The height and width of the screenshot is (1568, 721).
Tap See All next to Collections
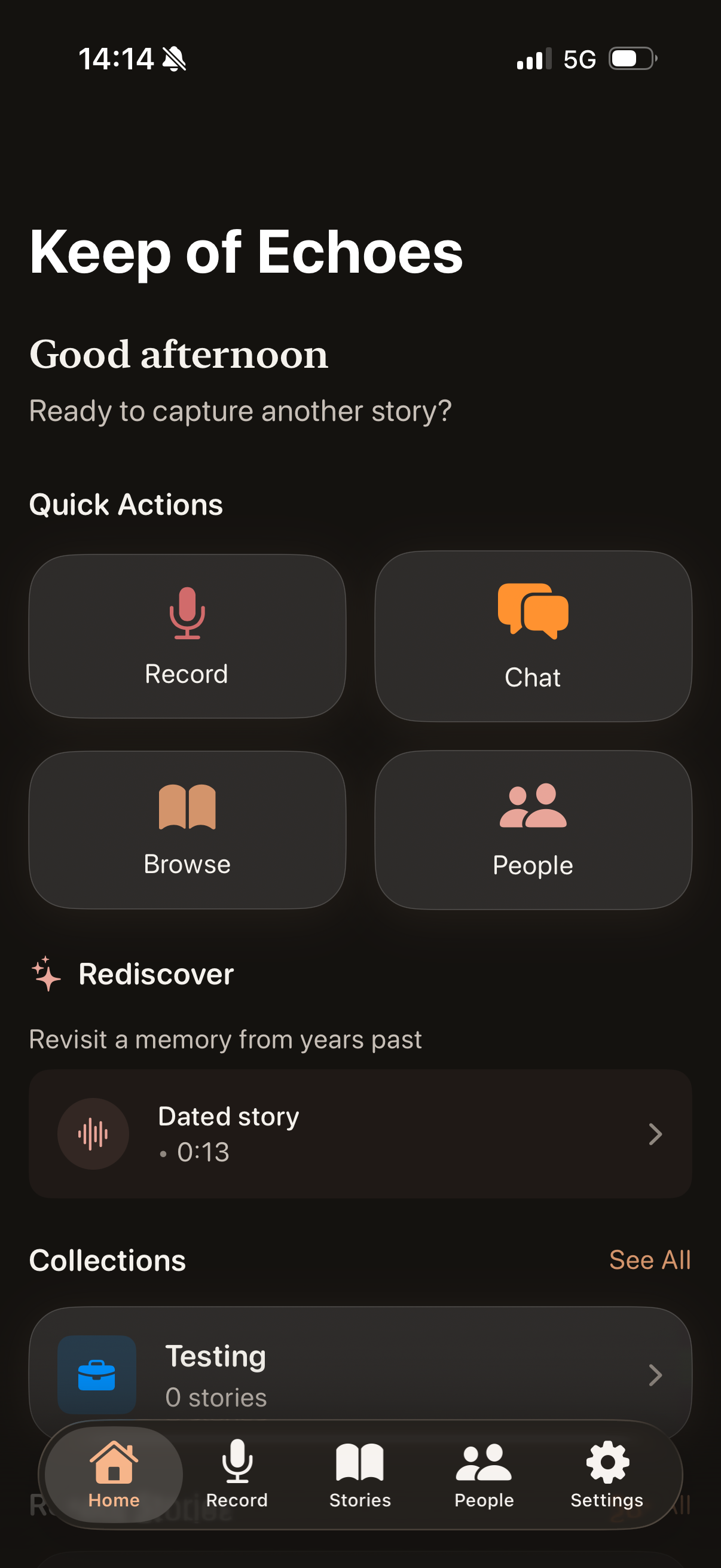(x=650, y=1260)
